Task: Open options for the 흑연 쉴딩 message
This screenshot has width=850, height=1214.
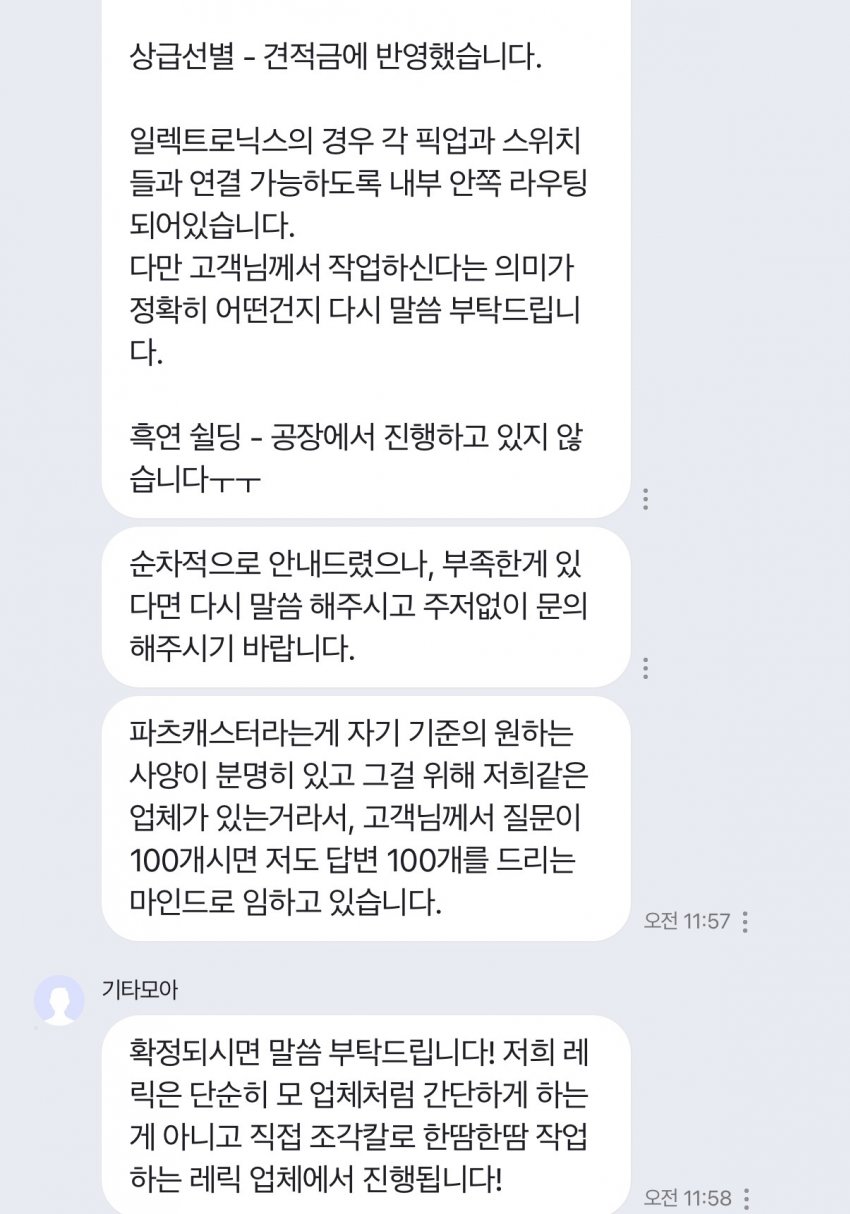Action: point(646,499)
